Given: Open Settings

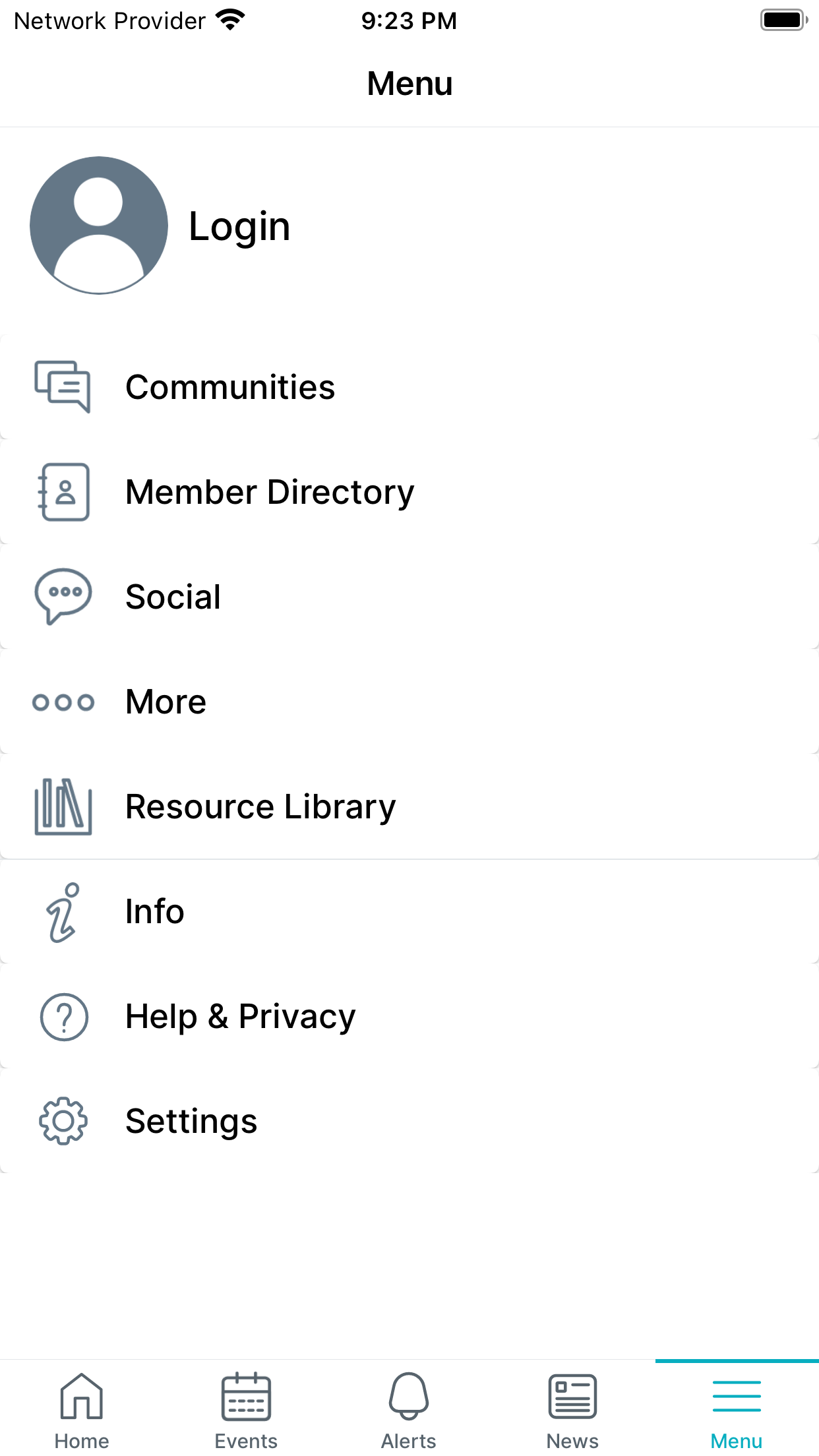Looking at the screenshot, I should tap(409, 1121).
